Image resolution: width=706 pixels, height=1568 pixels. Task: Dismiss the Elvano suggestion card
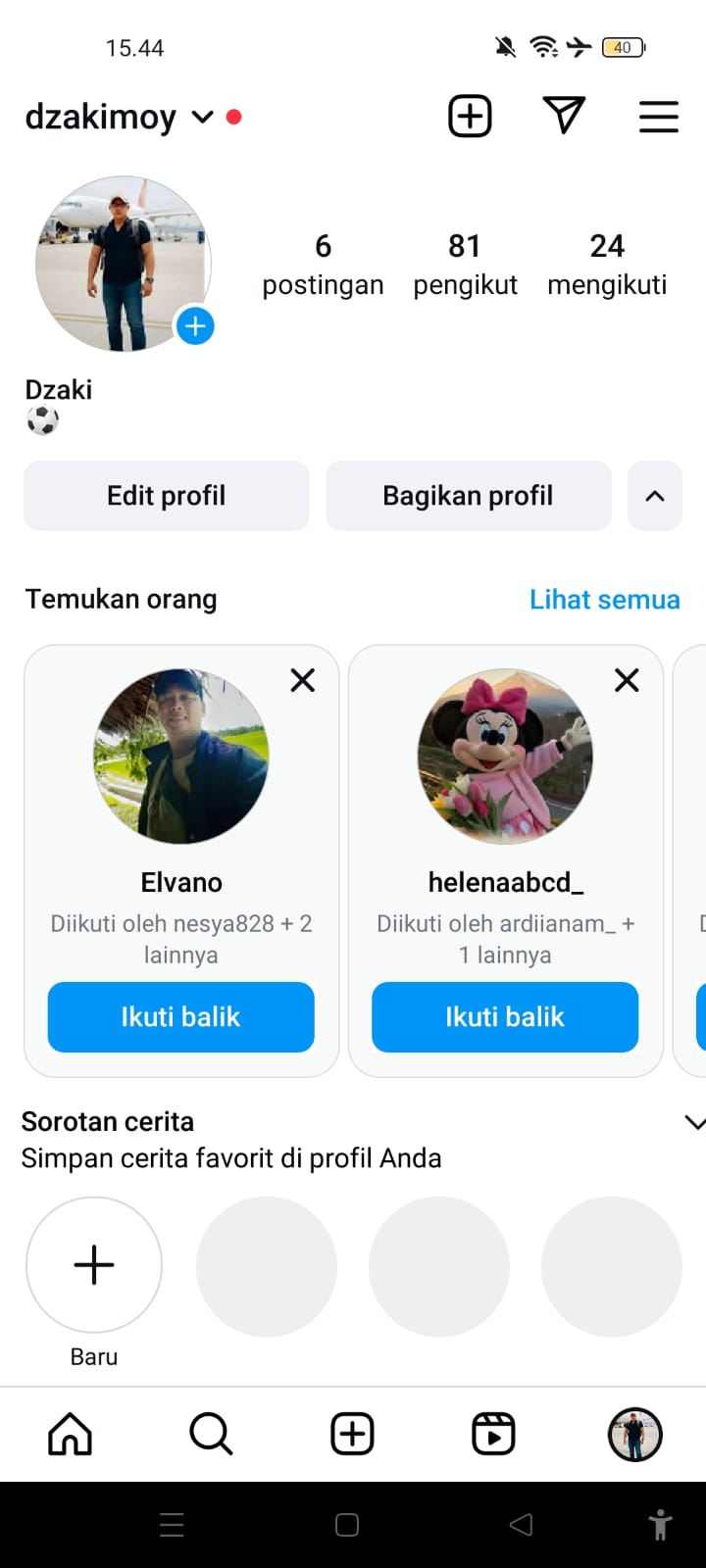pos(303,680)
